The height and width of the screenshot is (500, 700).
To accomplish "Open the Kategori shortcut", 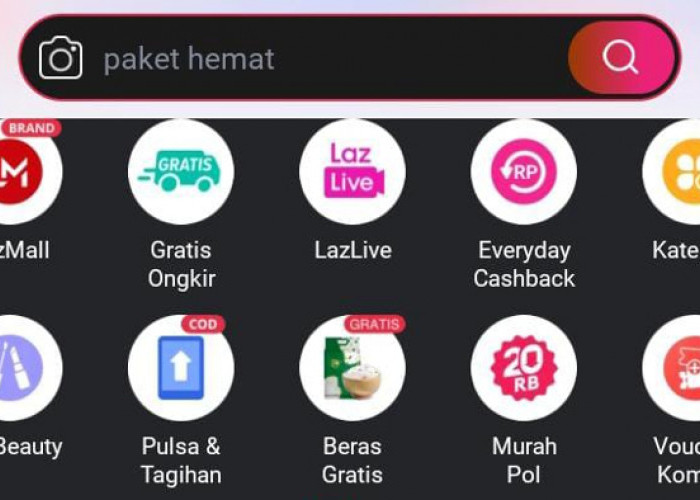I will (x=676, y=173).
